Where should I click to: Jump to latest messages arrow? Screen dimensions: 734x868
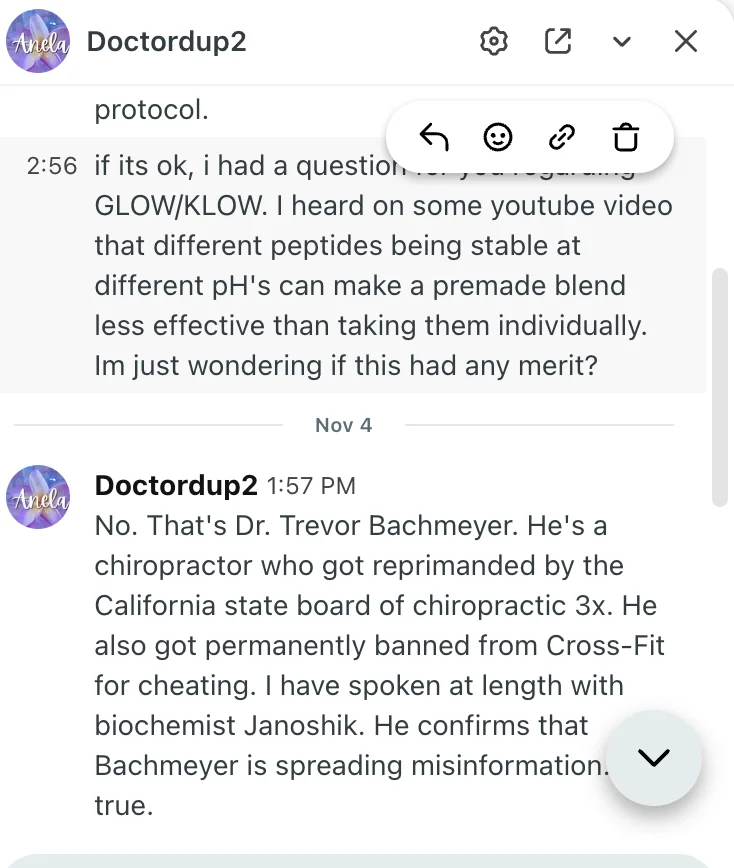[654, 758]
